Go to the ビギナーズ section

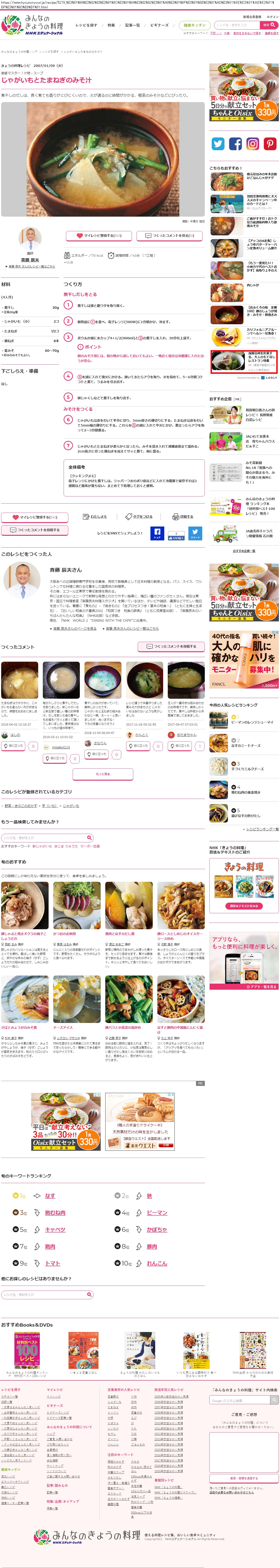[159, 25]
